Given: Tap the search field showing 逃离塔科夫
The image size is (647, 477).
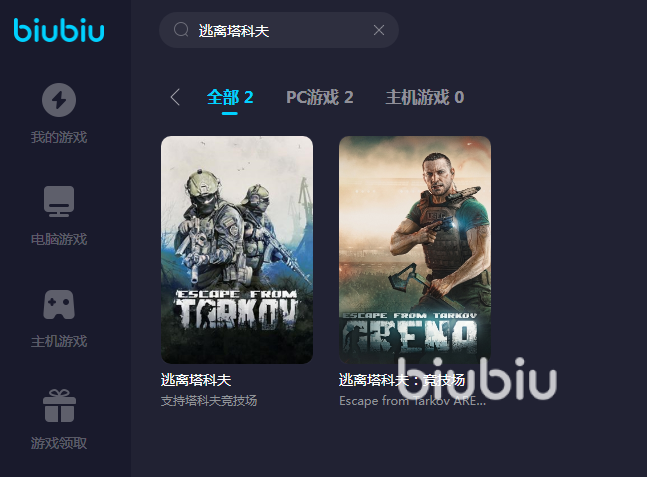Looking at the screenshot, I should (x=270, y=31).
